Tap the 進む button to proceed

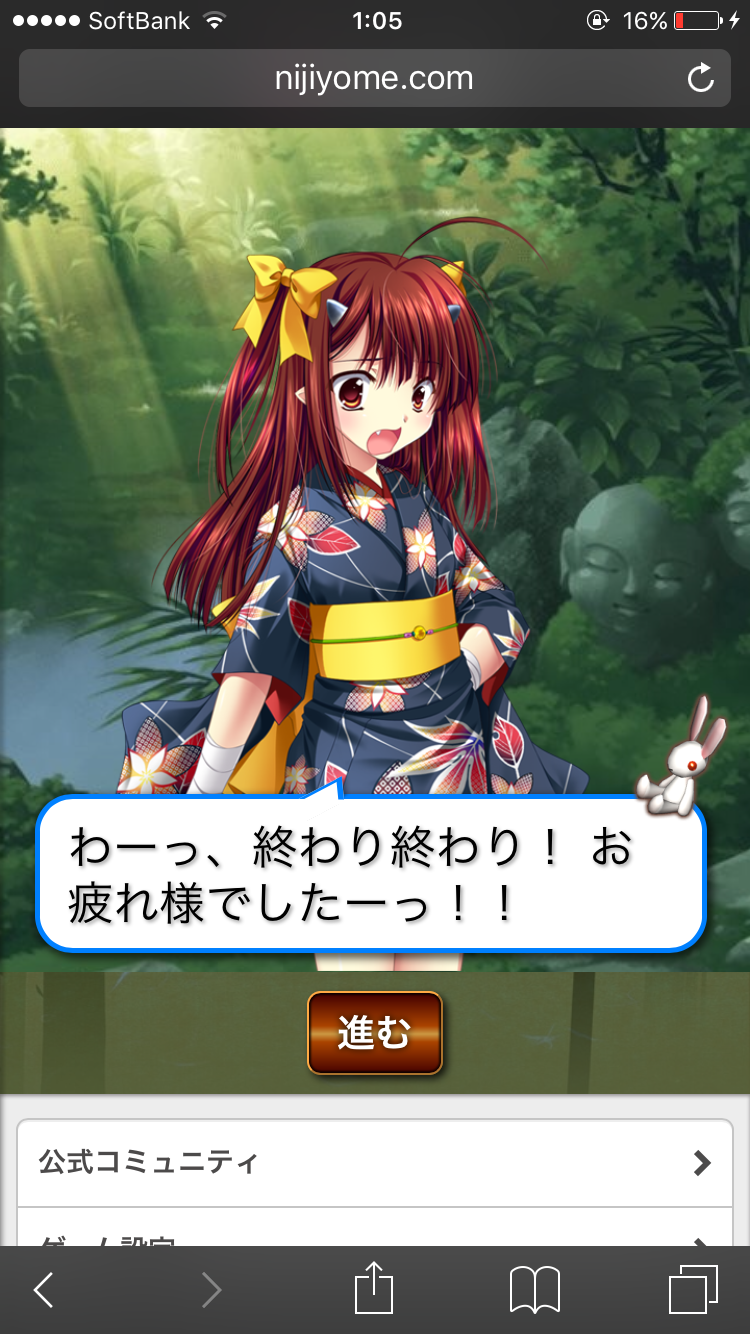[x=374, y=1033]
